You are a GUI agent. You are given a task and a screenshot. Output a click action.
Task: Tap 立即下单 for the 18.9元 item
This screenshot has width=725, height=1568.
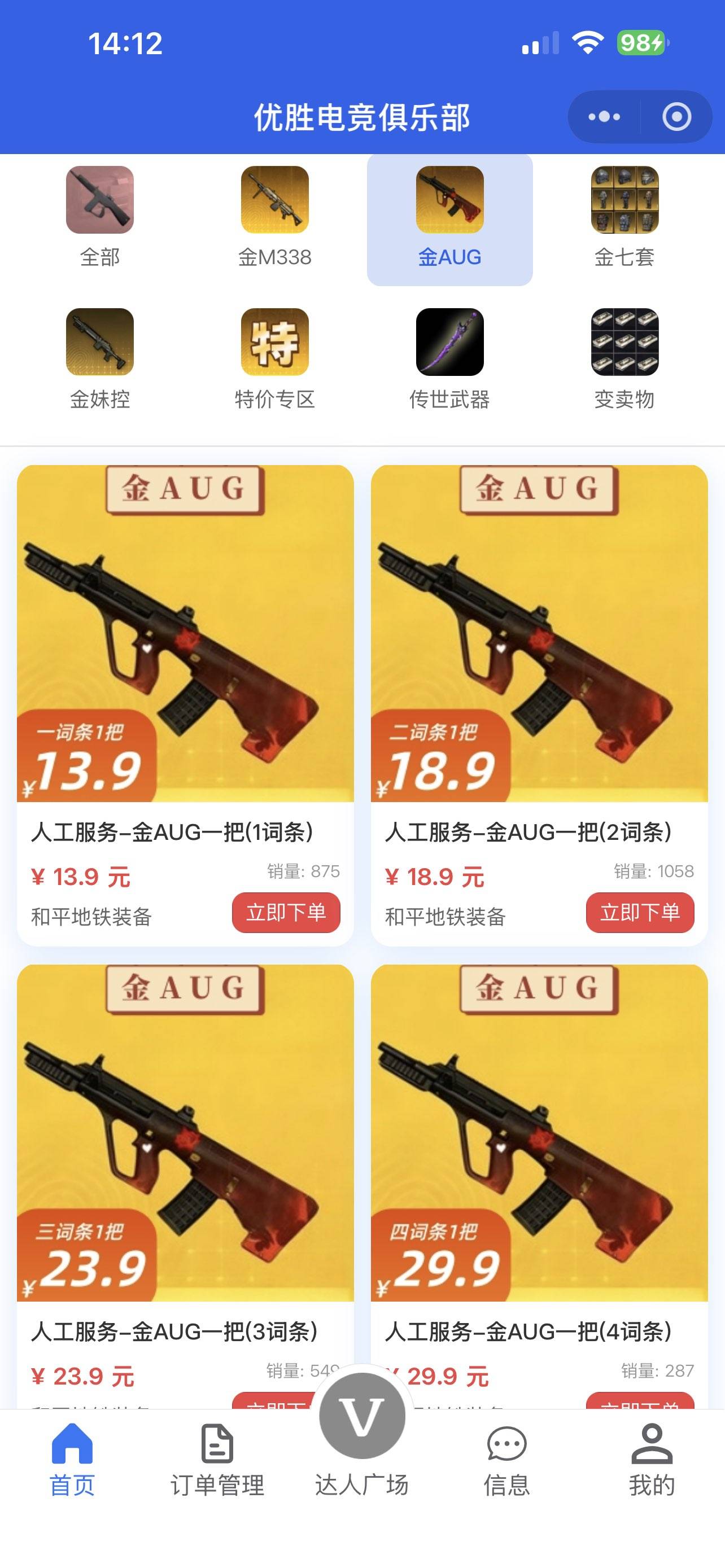(x=640, y=912)
